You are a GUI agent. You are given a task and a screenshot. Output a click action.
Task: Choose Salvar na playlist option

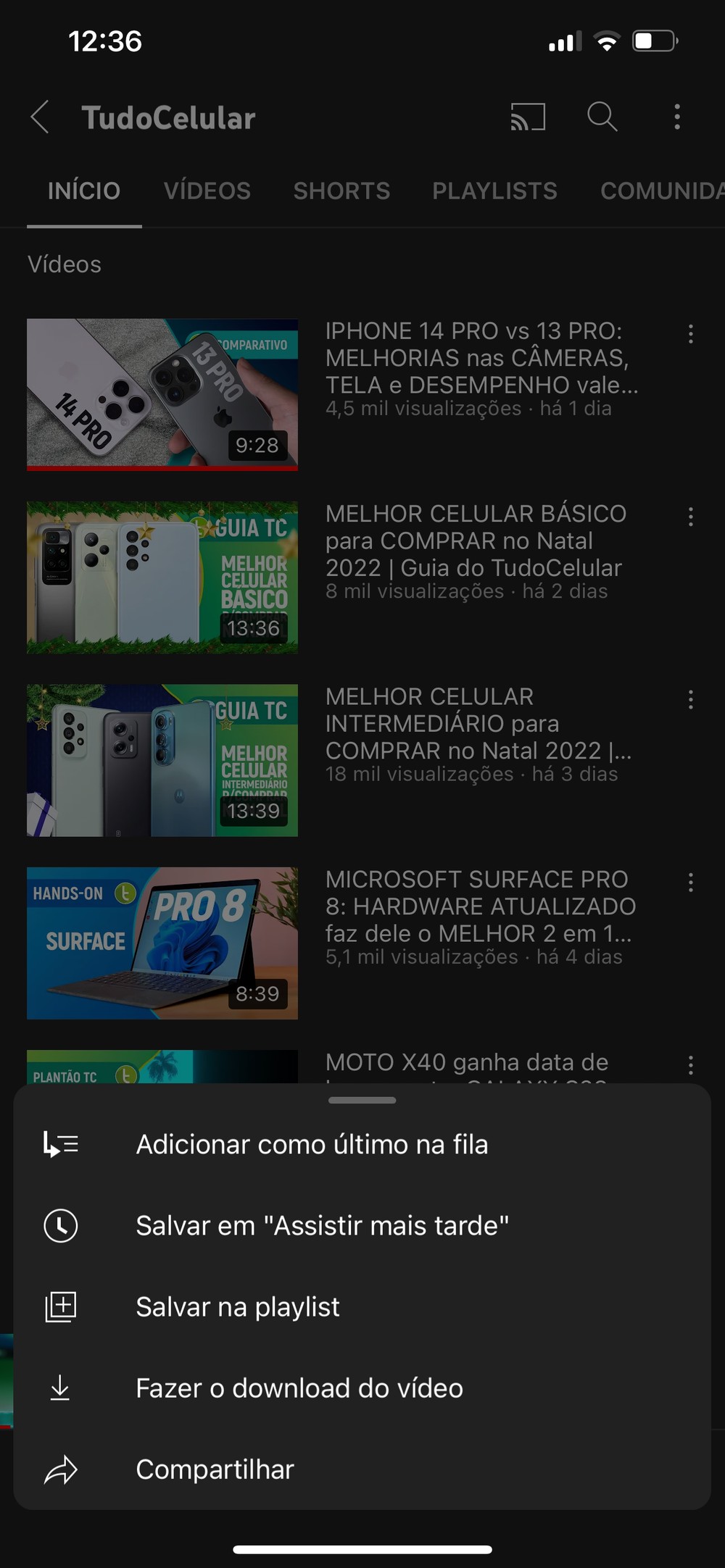point(362,1307)
